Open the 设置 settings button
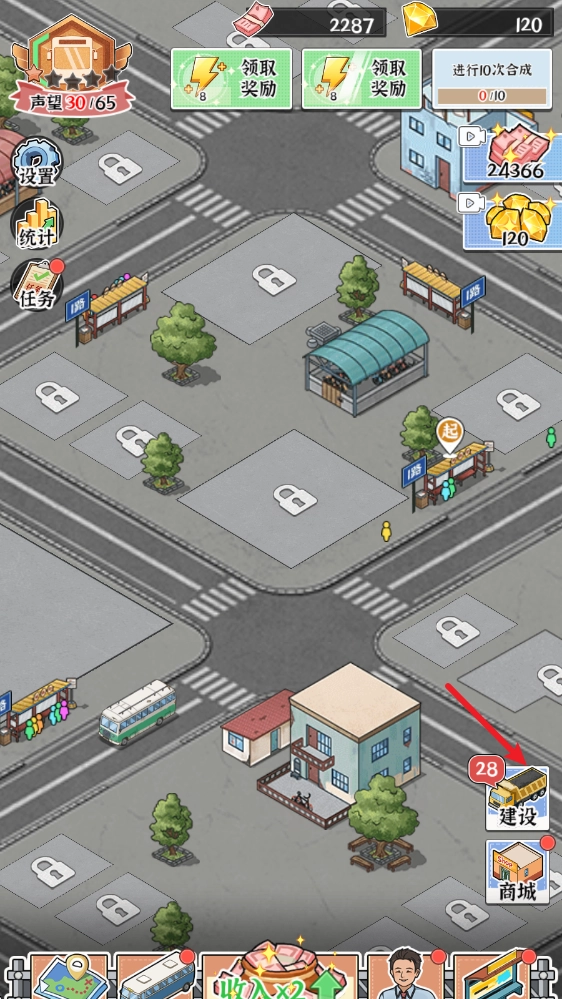Image resolution: width=562 pixels, height=999 pixels. 38,163
